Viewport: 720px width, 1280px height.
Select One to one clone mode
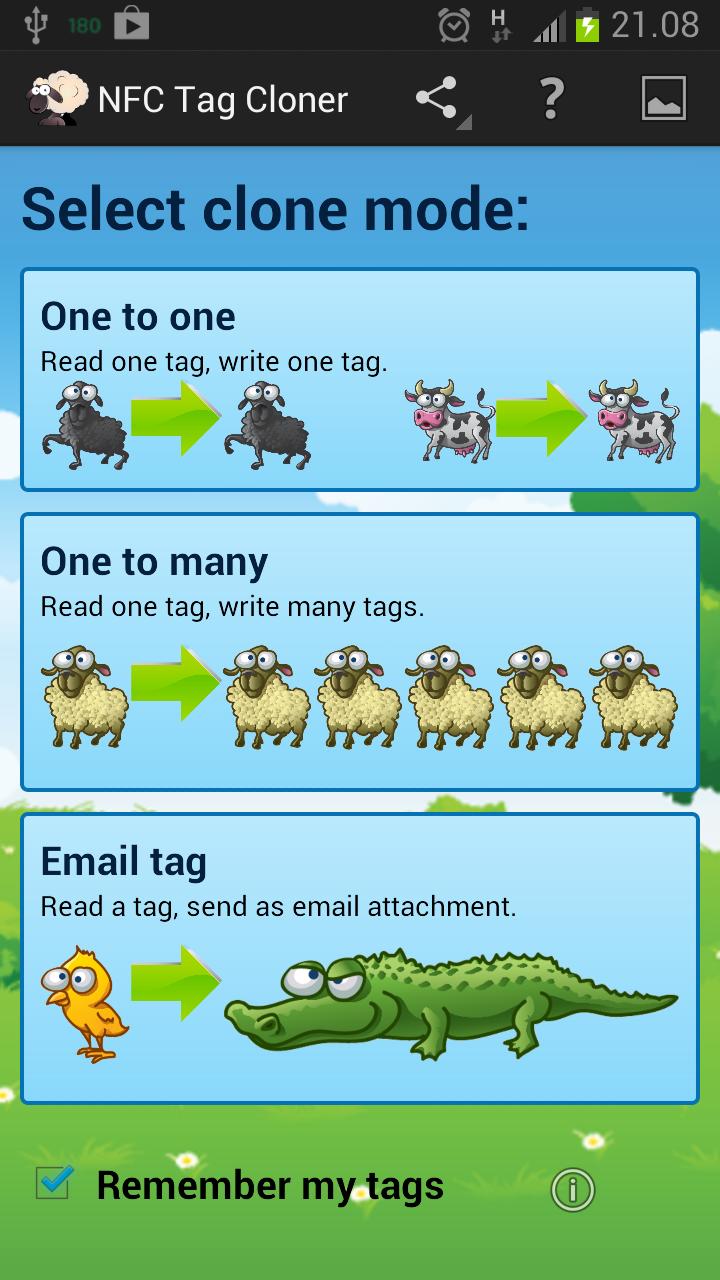[360, 380]
